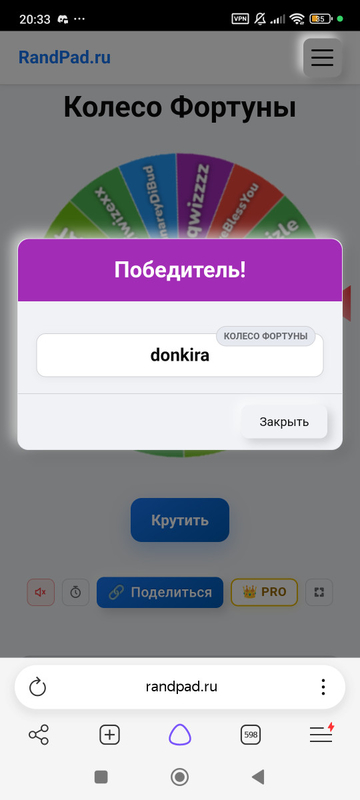Screen dimensions: 360x800
Task: Reload the page in the browser
Action: pyautogui.click(x=38, y=687)
